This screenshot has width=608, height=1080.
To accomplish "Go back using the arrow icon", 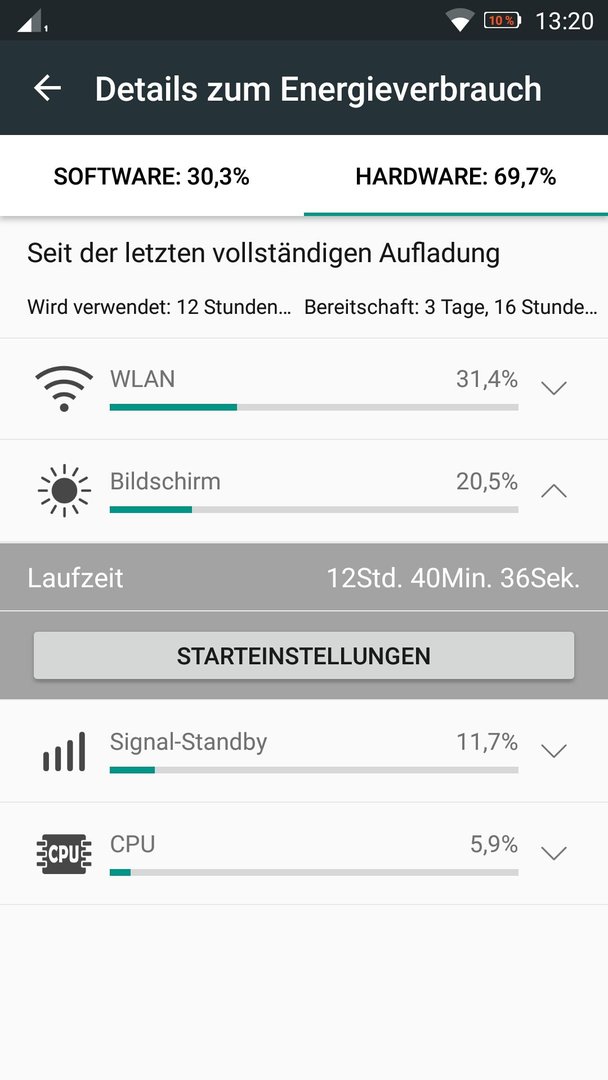I will (x=48, y=88).
